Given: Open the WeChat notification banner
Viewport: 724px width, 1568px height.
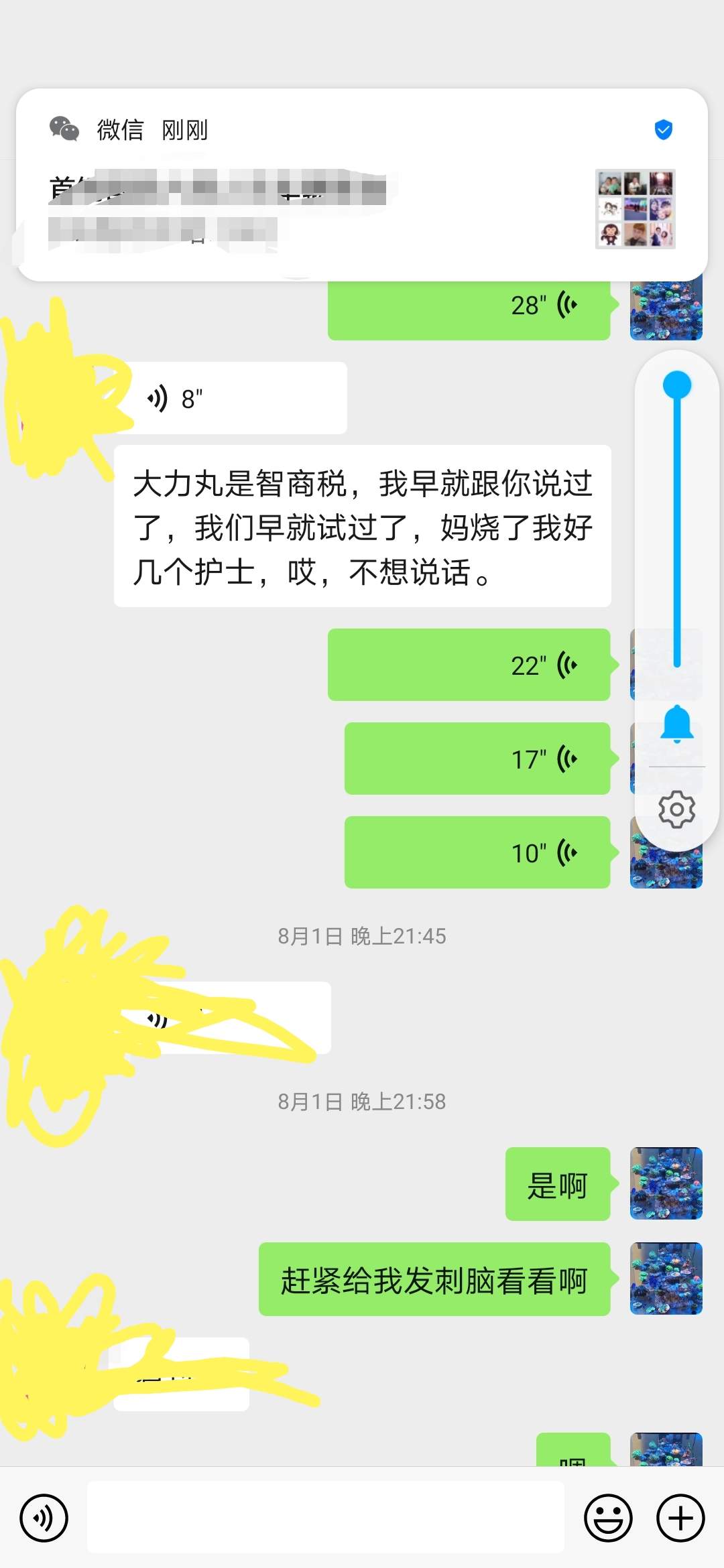Looking at the screenshot, I should [x=362, y=184].
